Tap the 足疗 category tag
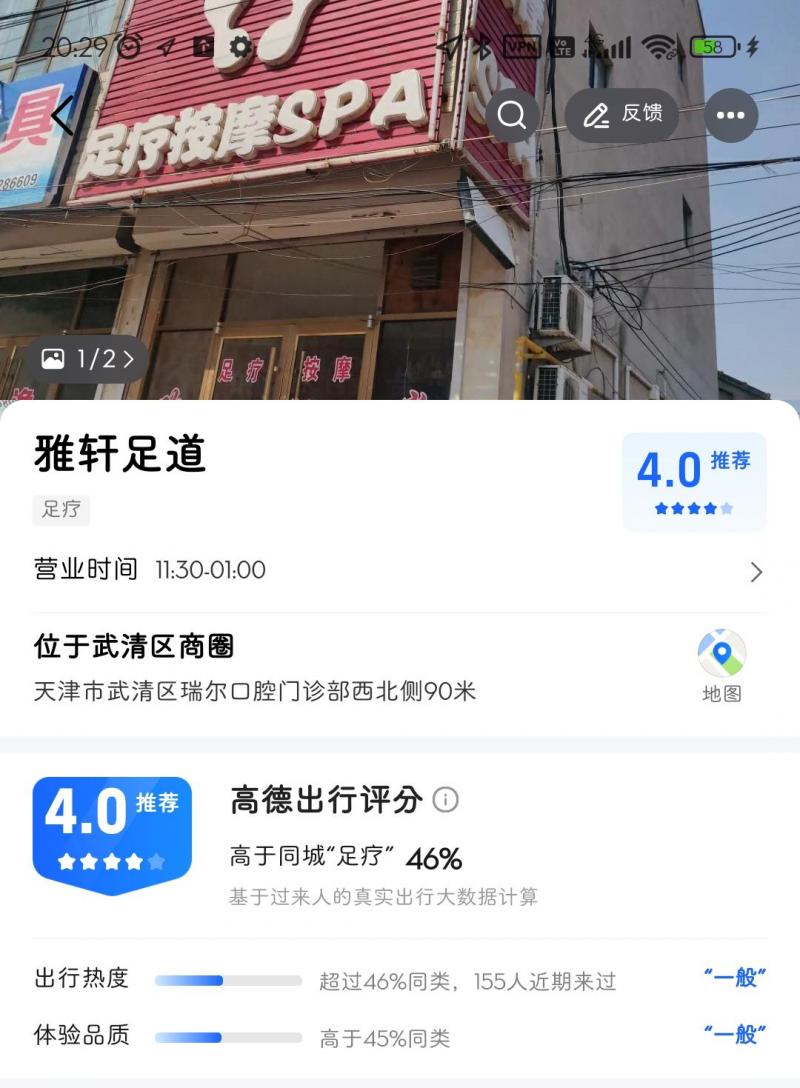This screenshot has height=1088, width=800. [61, 510]
